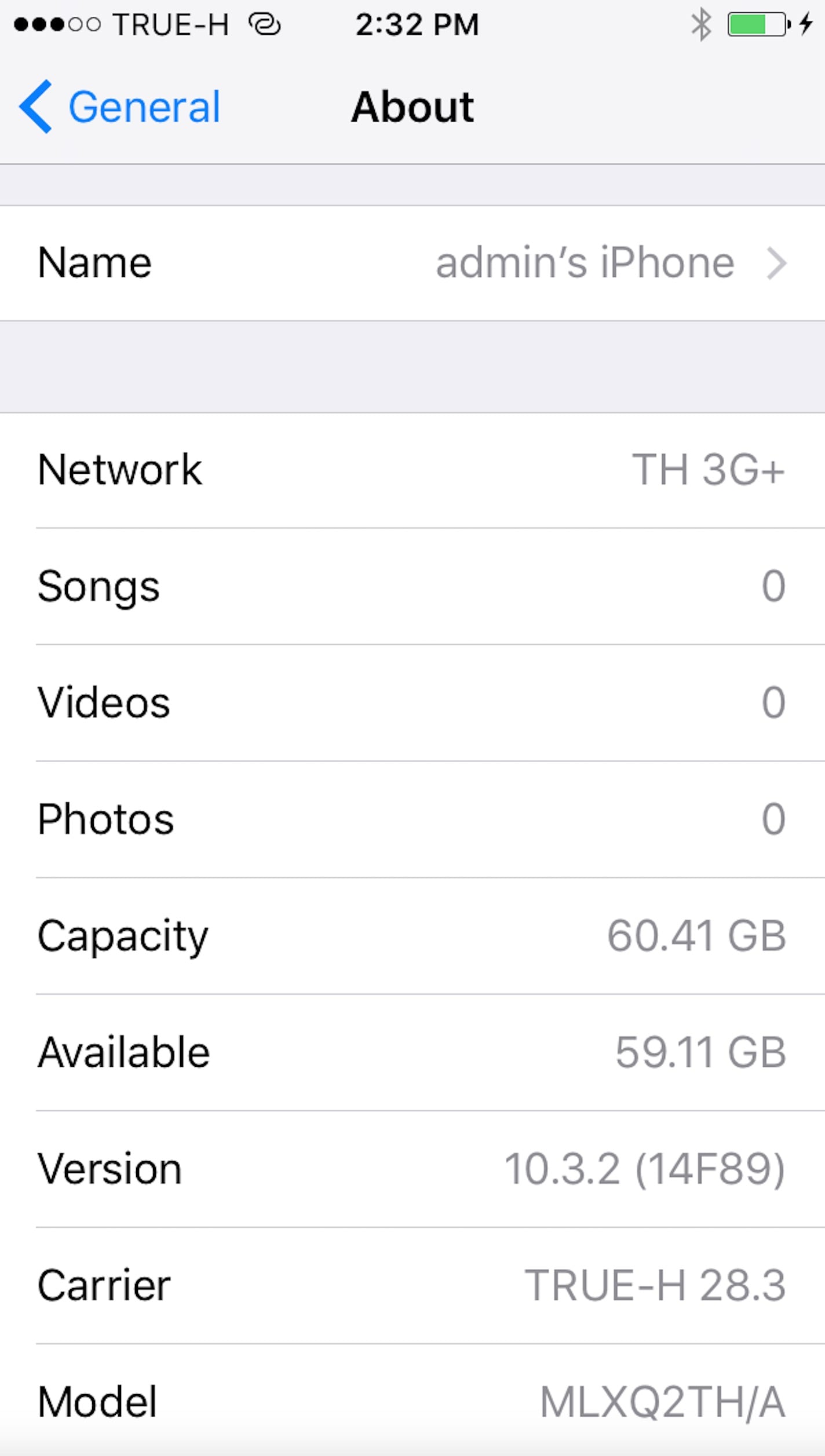Tap the Version 10.3.2 row
This screenshot has width=825, height=1456.
413,1168
